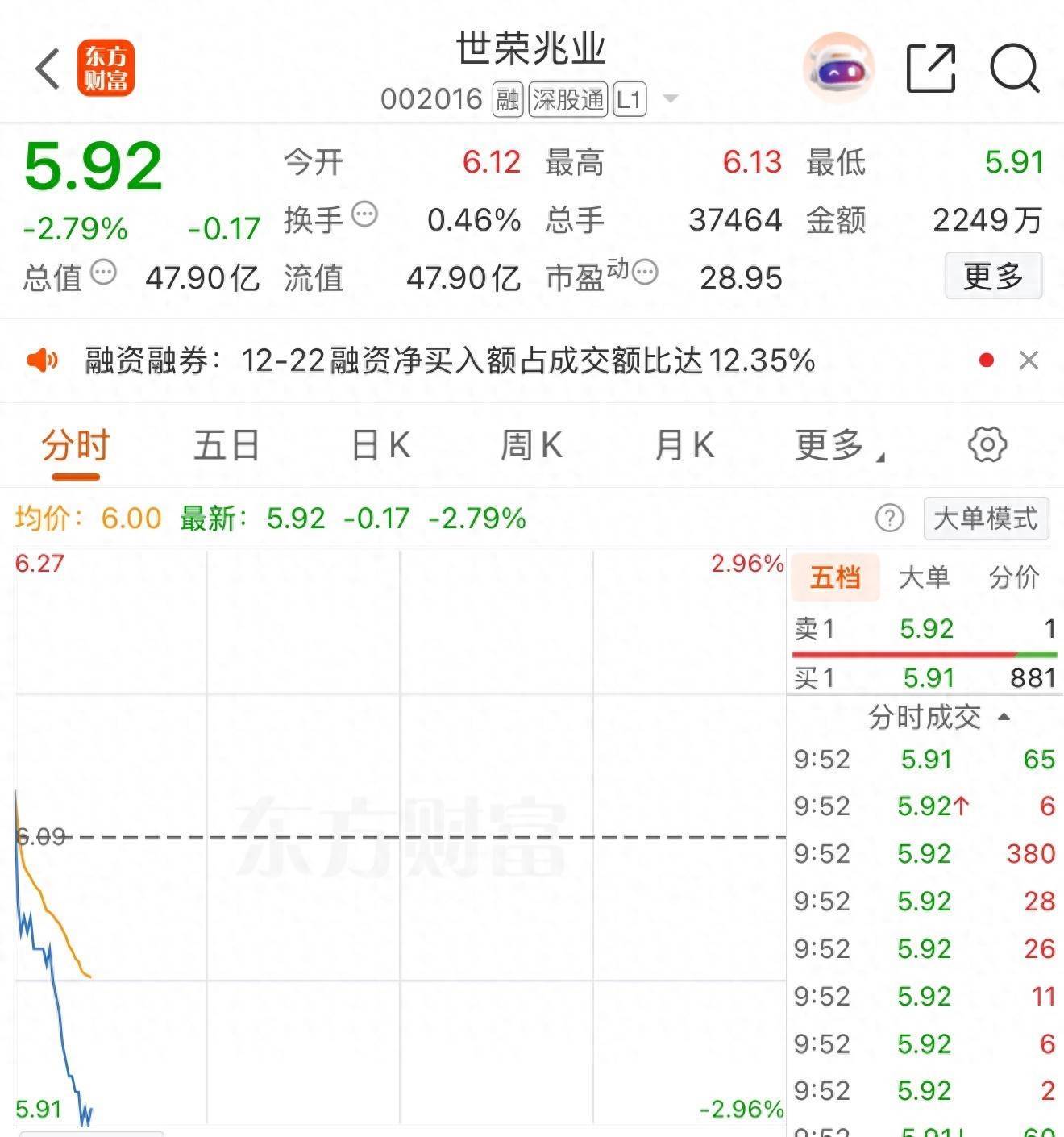Switch to the 五日 chart tab
This screenshot has height=1137, width=1064.
[x=227, y=445]
